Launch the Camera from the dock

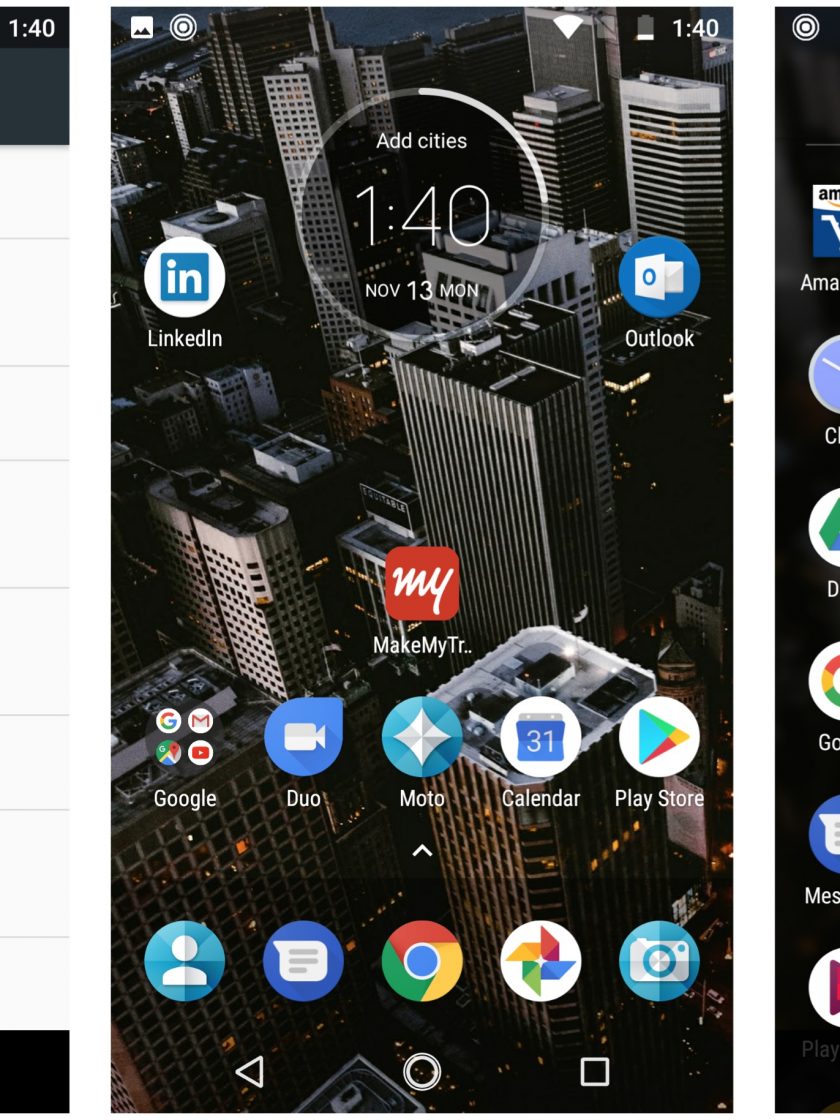659,961
